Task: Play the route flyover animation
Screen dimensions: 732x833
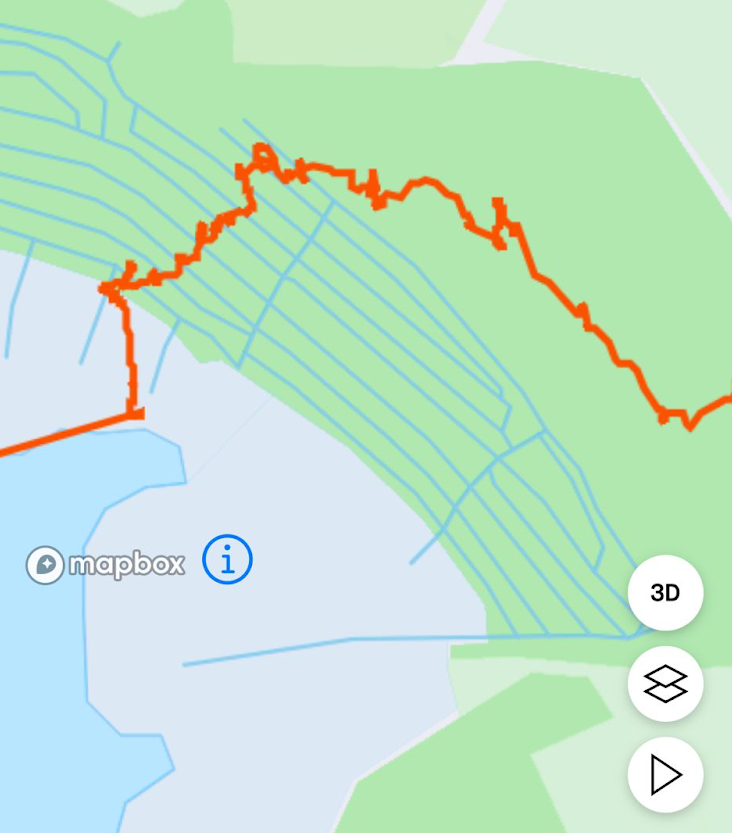Action: pos(665,774)
